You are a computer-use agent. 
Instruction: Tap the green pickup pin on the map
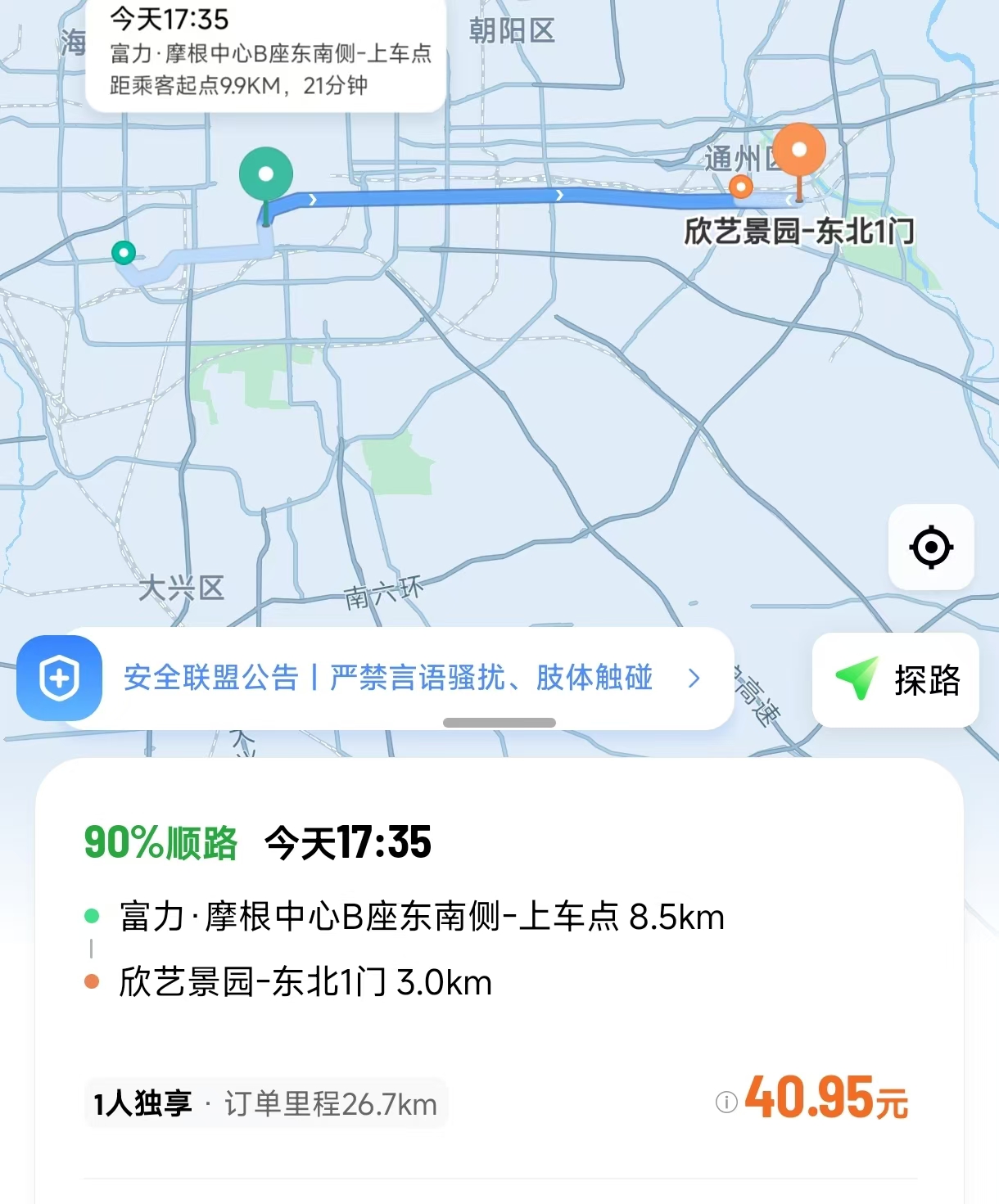click(266, 174)
